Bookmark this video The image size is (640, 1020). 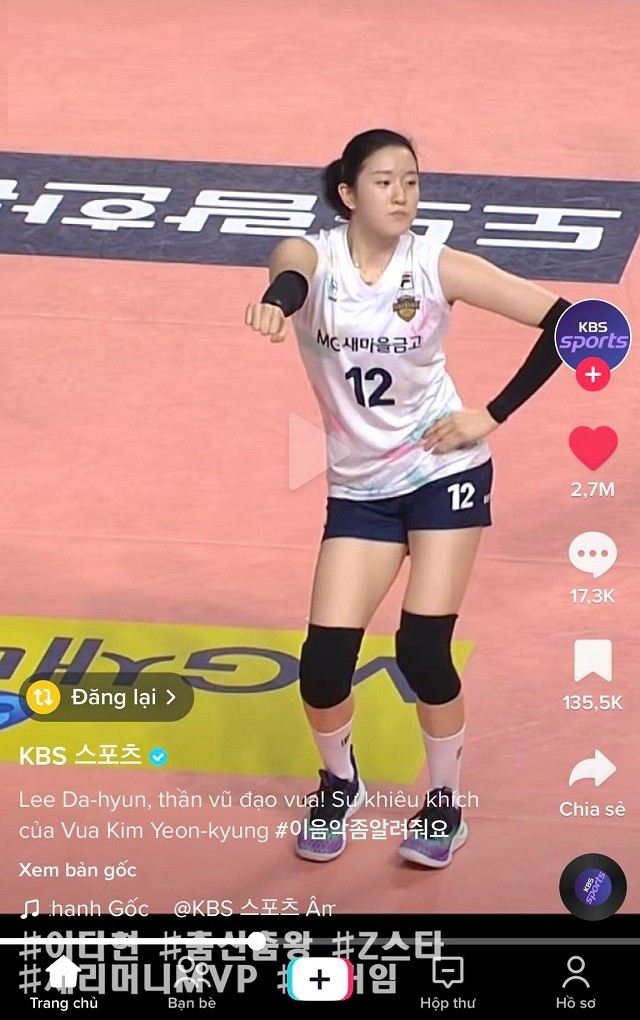click(x=592, y=661)
